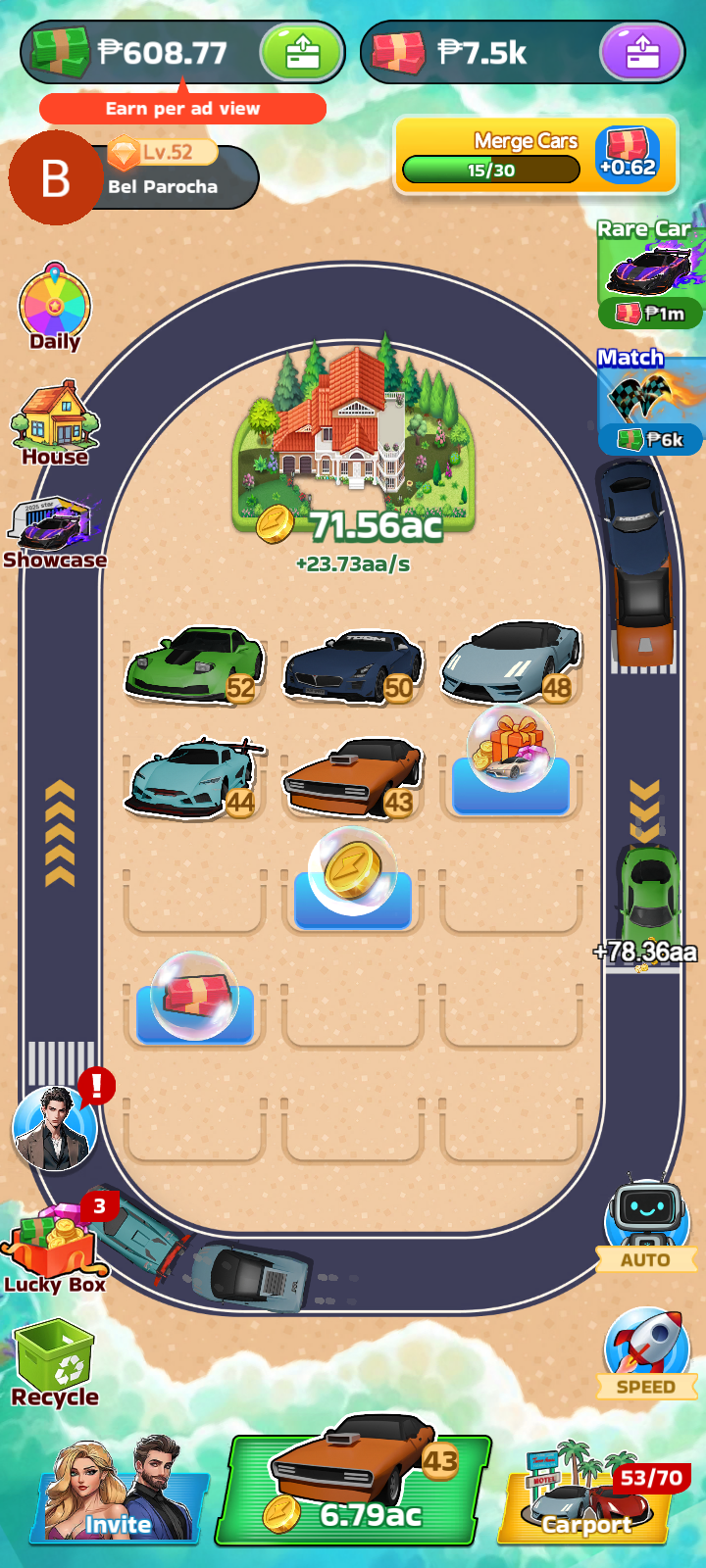
Task: Collect the red cash bundle bubble
Action: click(x=195, y=996)
